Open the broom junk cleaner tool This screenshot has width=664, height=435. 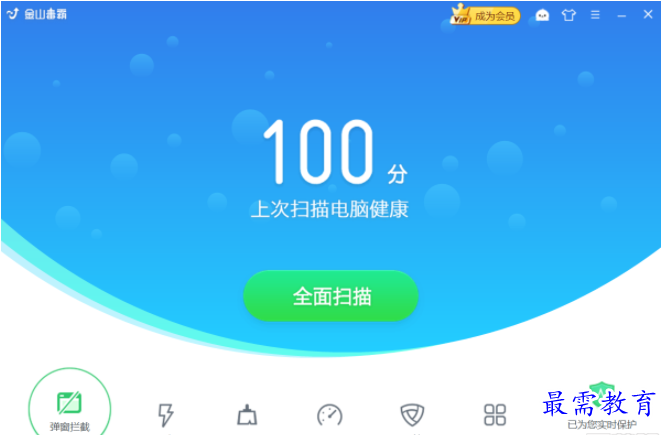(x=247, y=414)
